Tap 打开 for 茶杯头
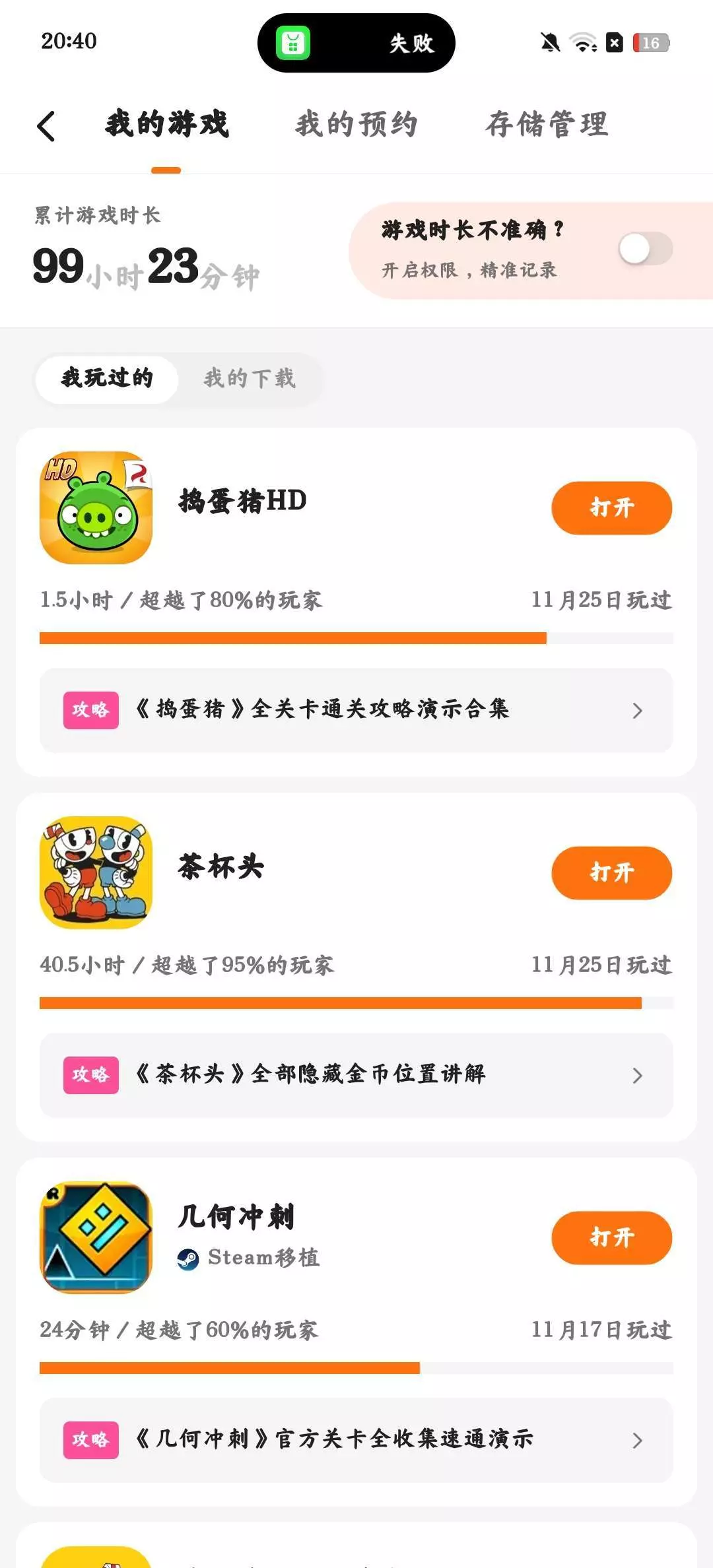 tap(611, 872)
